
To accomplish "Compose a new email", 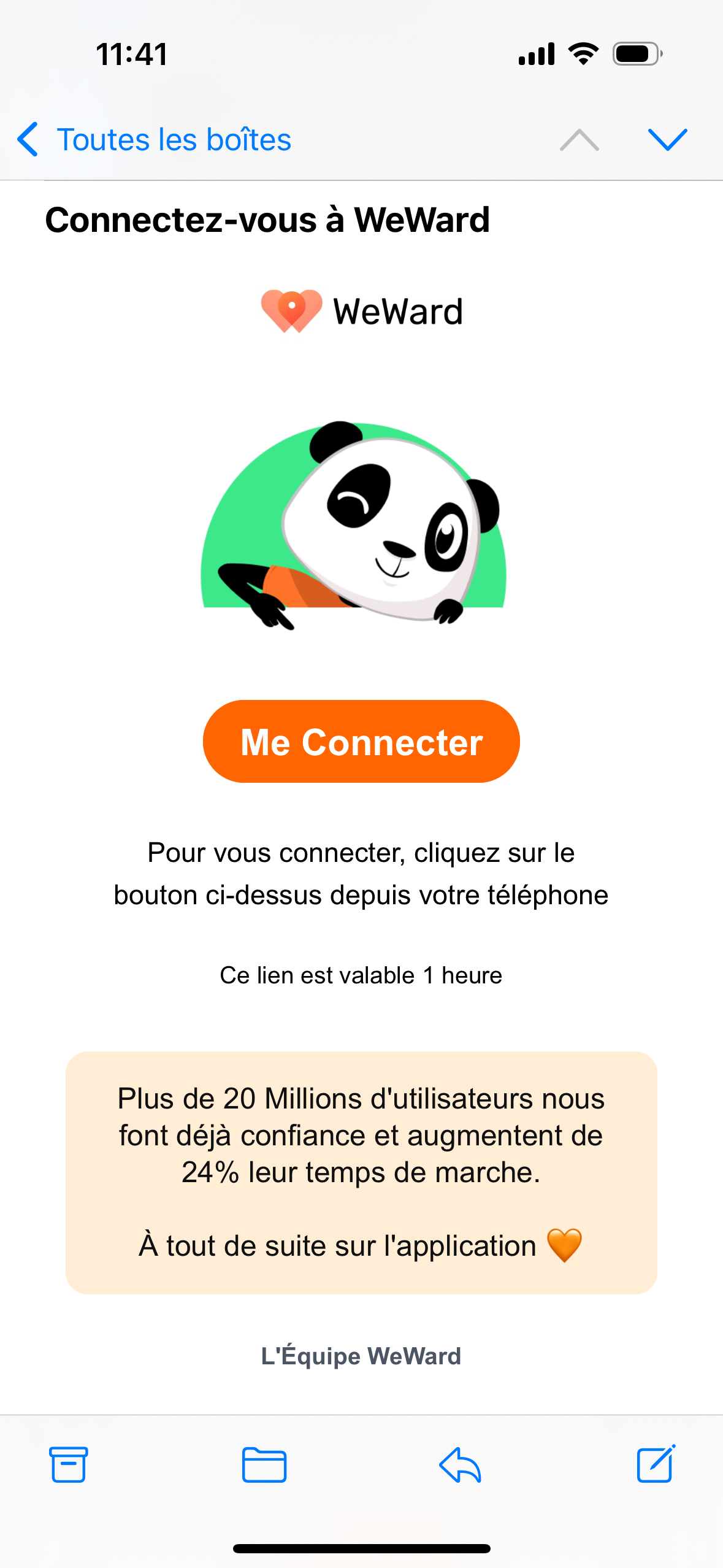I will coord(656,1464).
